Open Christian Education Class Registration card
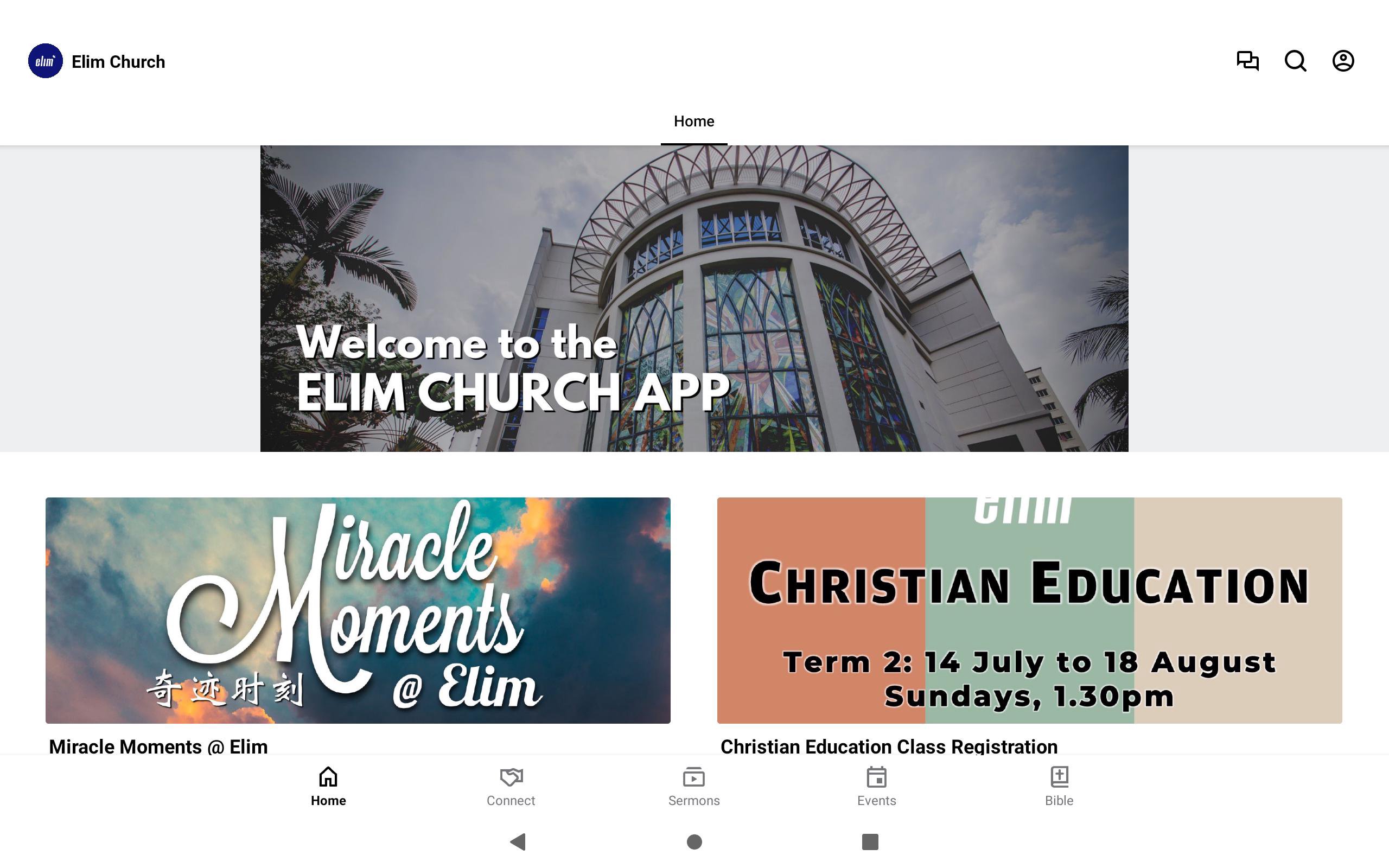Image resolution: width=1389 pixels, height=868 pixels. coord(1029,610)
